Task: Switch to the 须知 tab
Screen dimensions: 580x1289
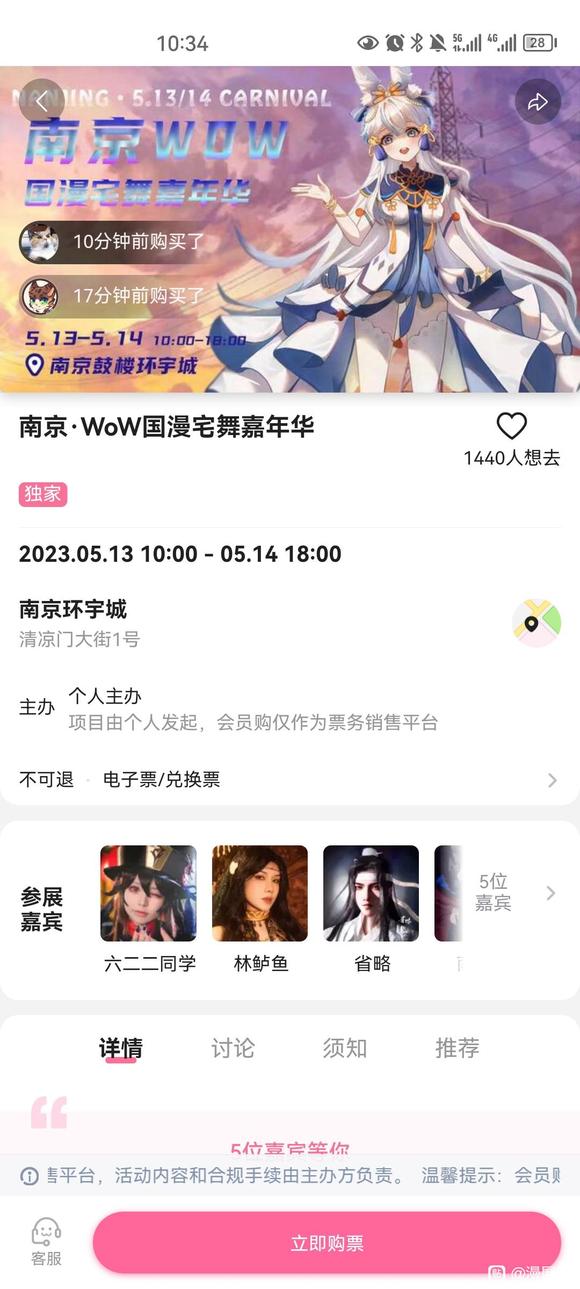Action: [345, 1048]
